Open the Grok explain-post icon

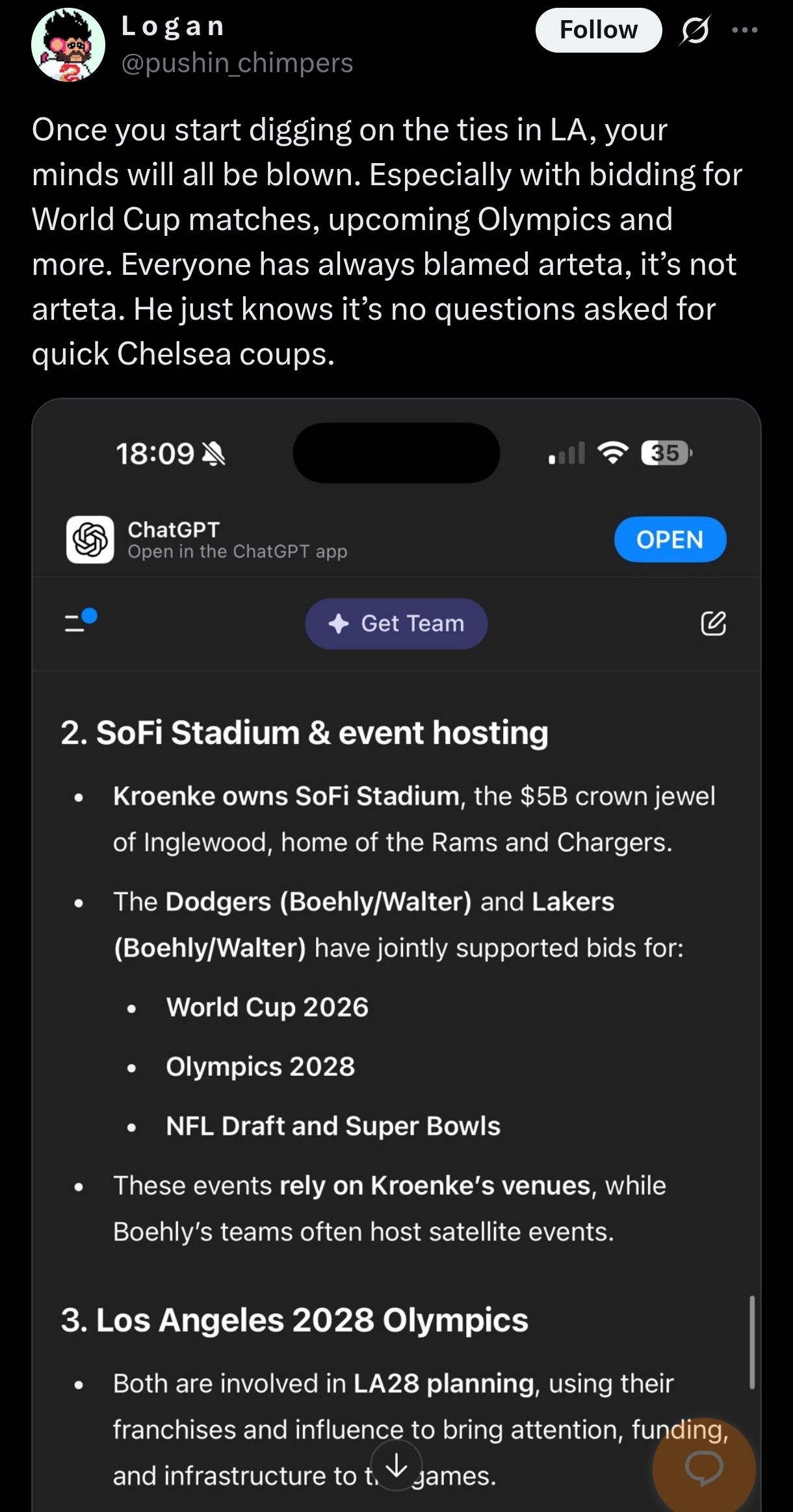695,30
